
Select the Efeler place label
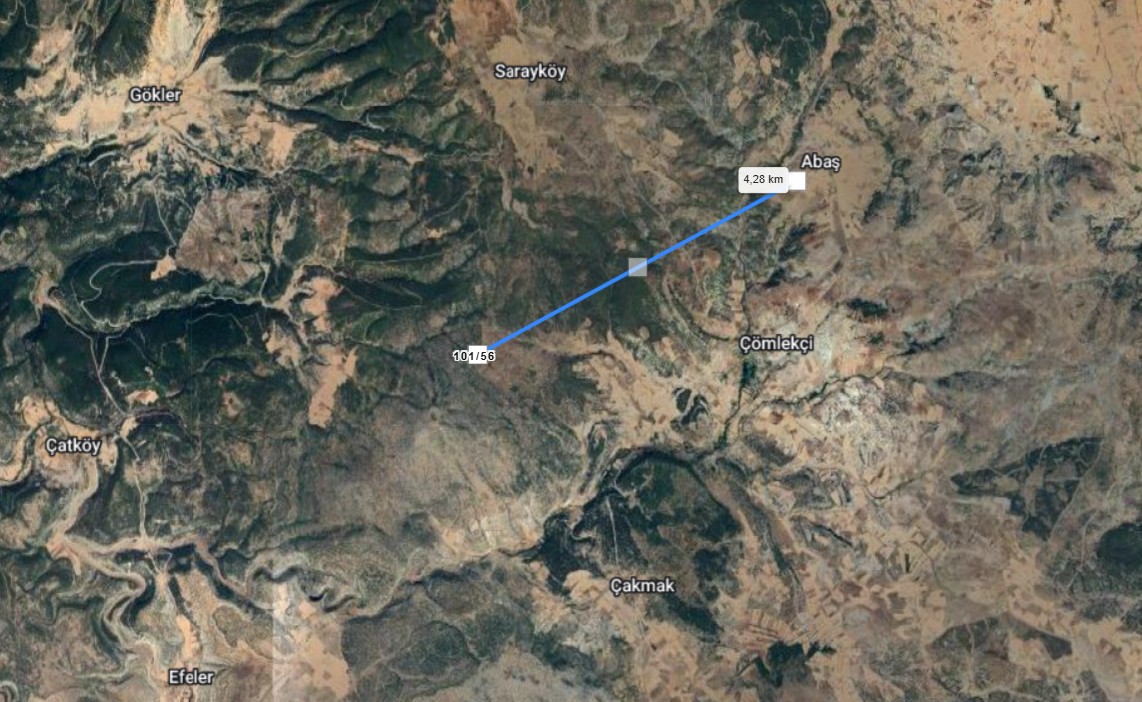point(190,677)
